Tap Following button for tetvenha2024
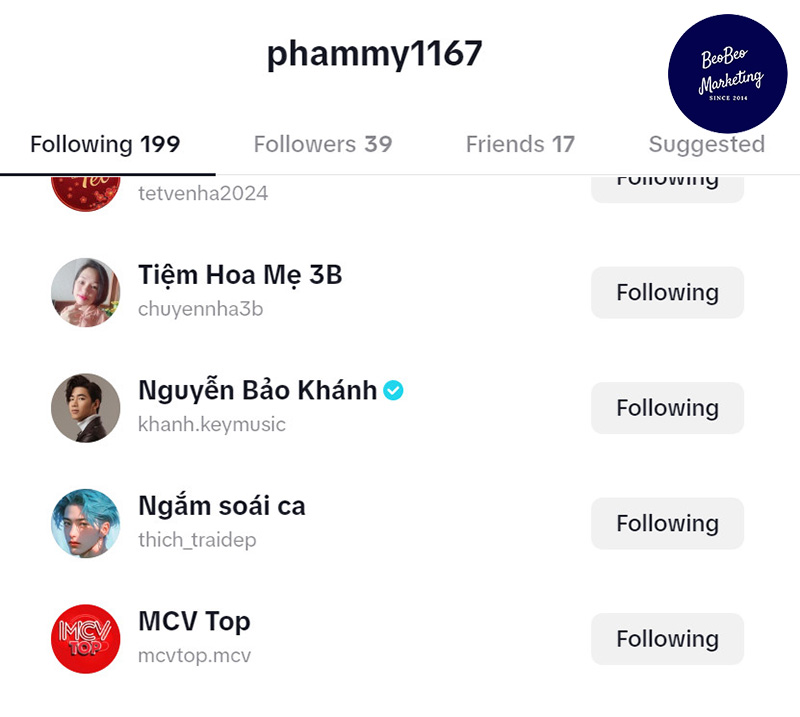This screenshot has height=717, width=800. 667,187
